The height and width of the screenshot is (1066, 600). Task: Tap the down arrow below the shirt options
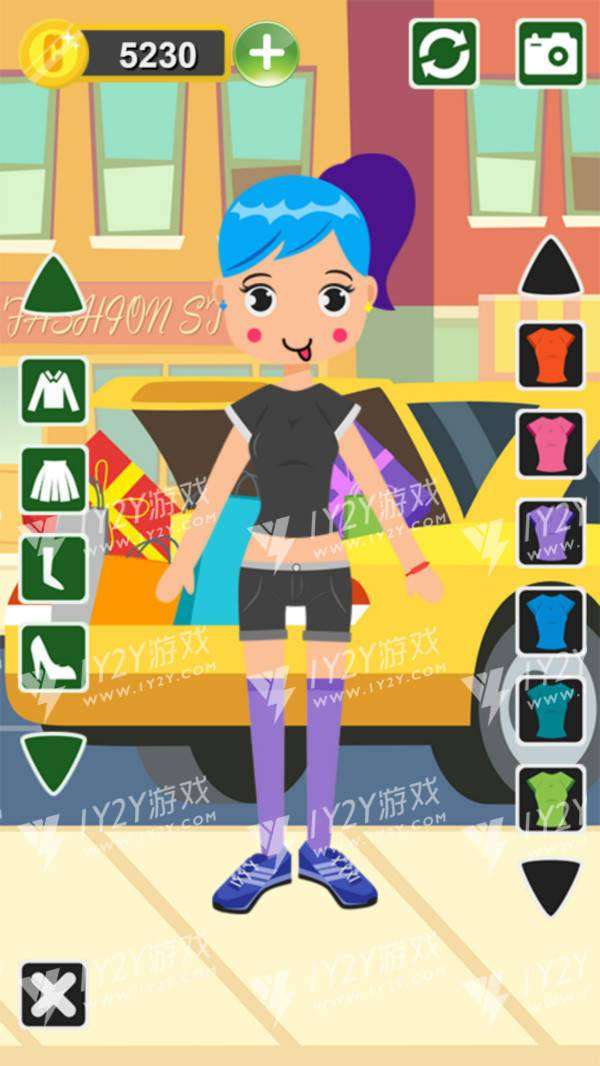[550, 885]
